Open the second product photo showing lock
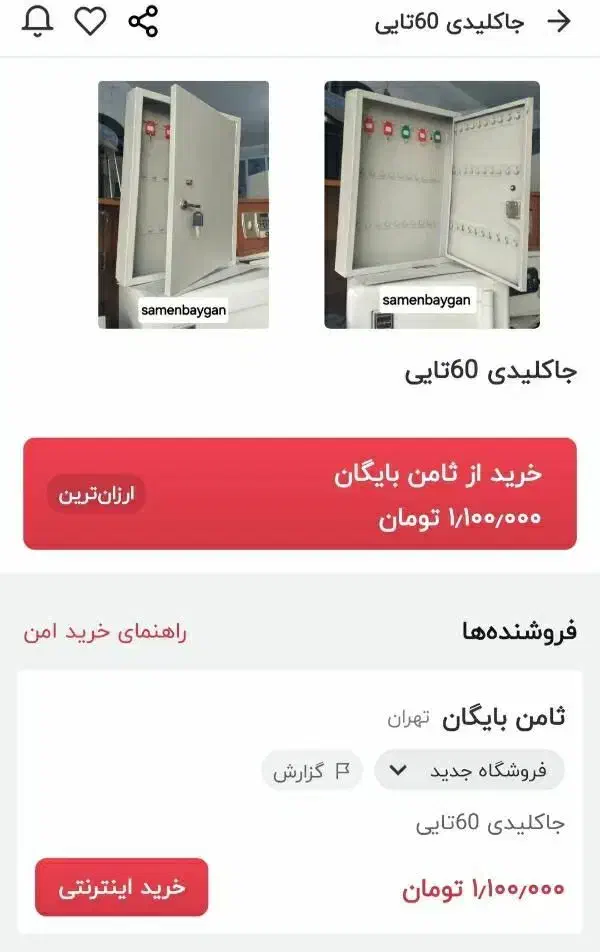This screenshot has width=600, height=952. pos(183,205)
